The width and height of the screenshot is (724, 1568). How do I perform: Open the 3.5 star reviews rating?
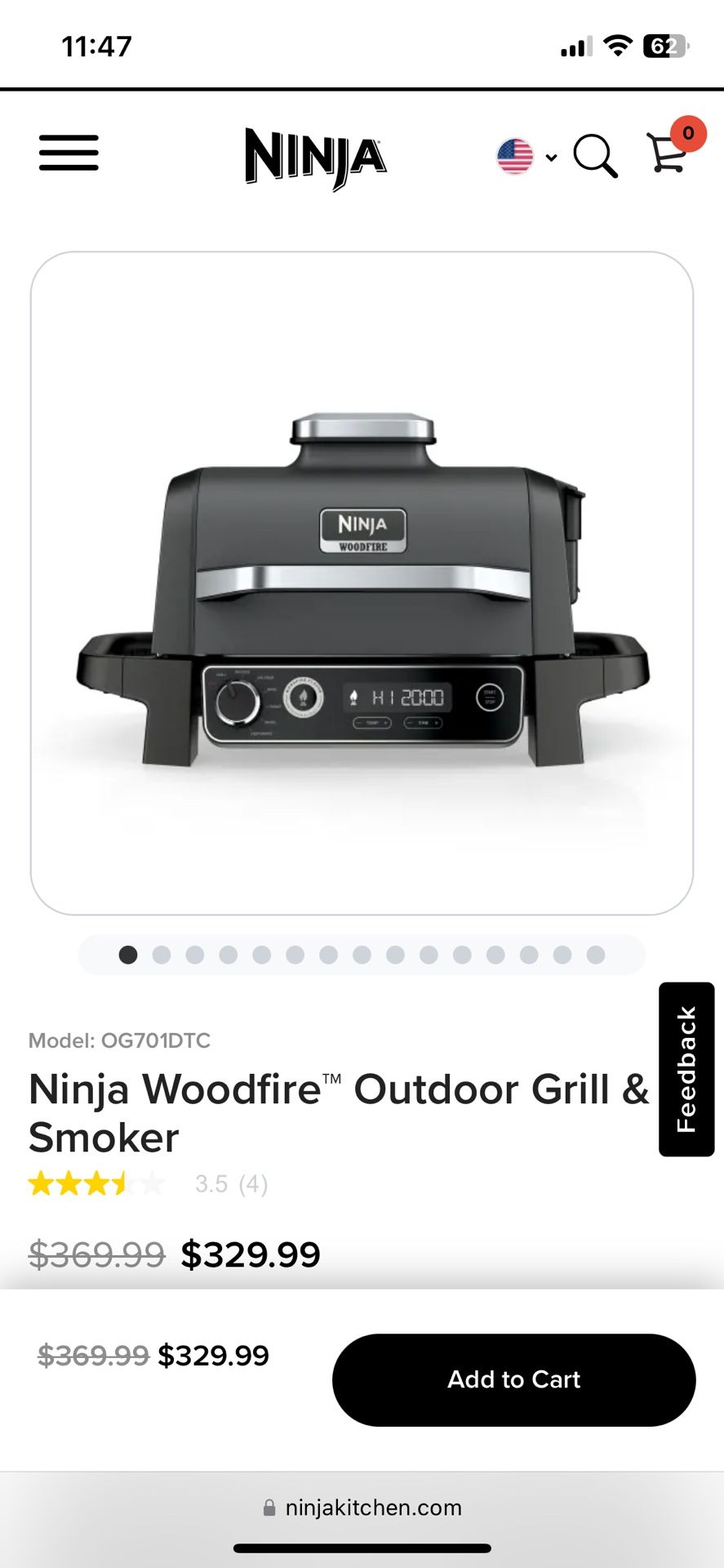[x=147, y=1183]
